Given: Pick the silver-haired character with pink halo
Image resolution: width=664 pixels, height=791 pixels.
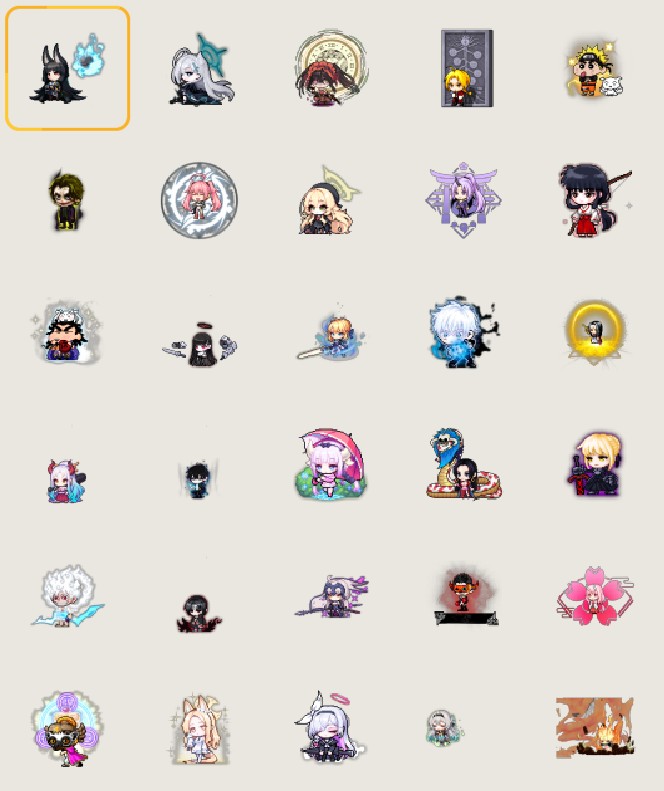Looking at the screenshot, I should 329,727.
